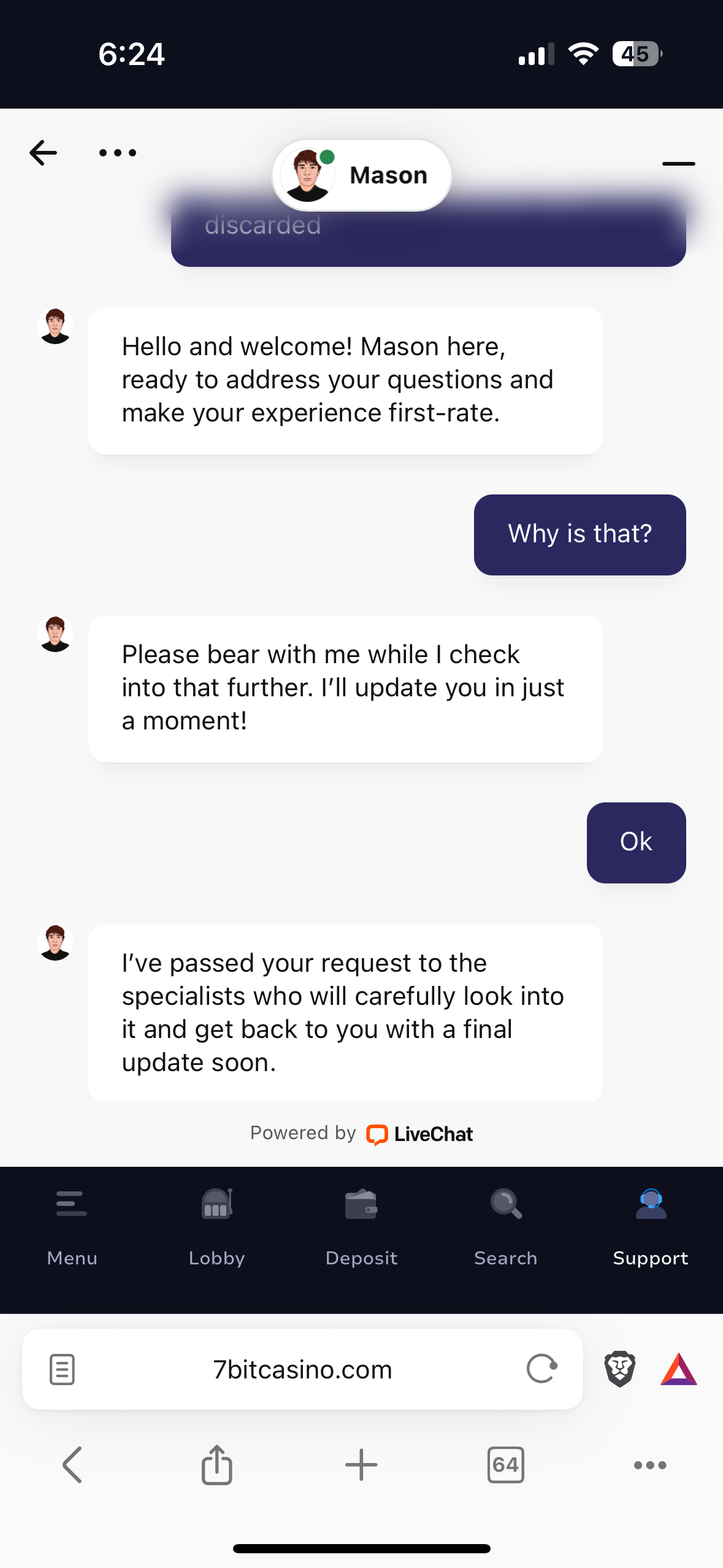Share this page
723x1568 pixels.
(x=216, y=1465)
